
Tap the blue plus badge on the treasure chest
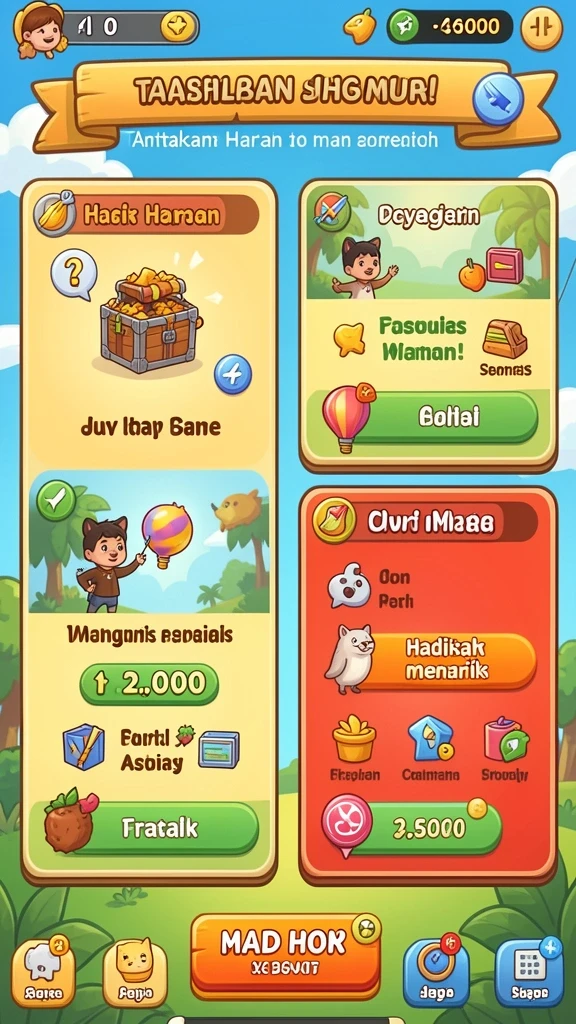pyautogui.click(x=233, y=374)
